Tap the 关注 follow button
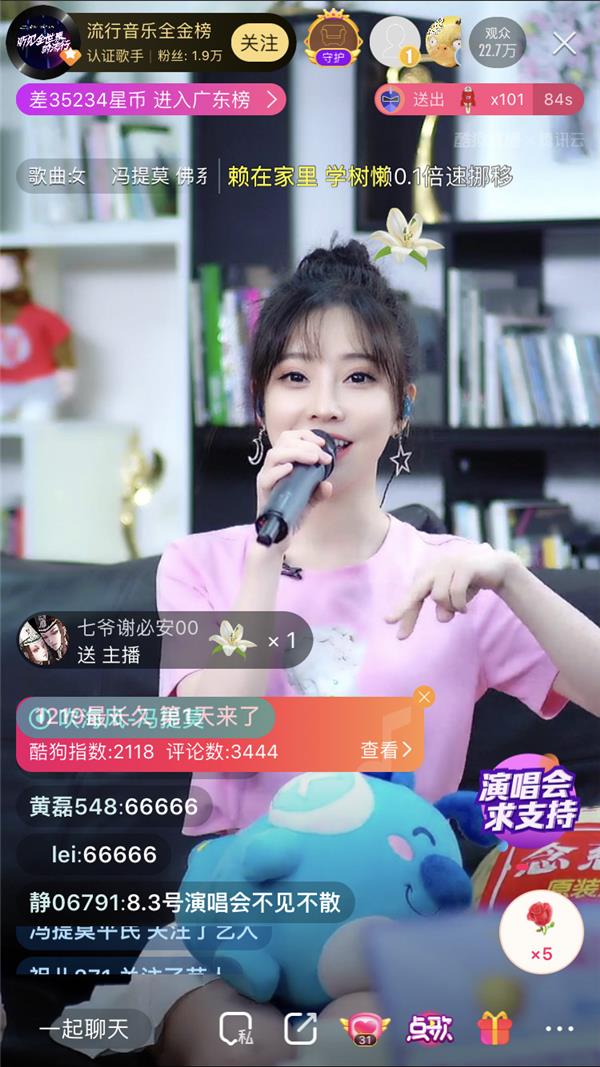 tap(259, 42)
